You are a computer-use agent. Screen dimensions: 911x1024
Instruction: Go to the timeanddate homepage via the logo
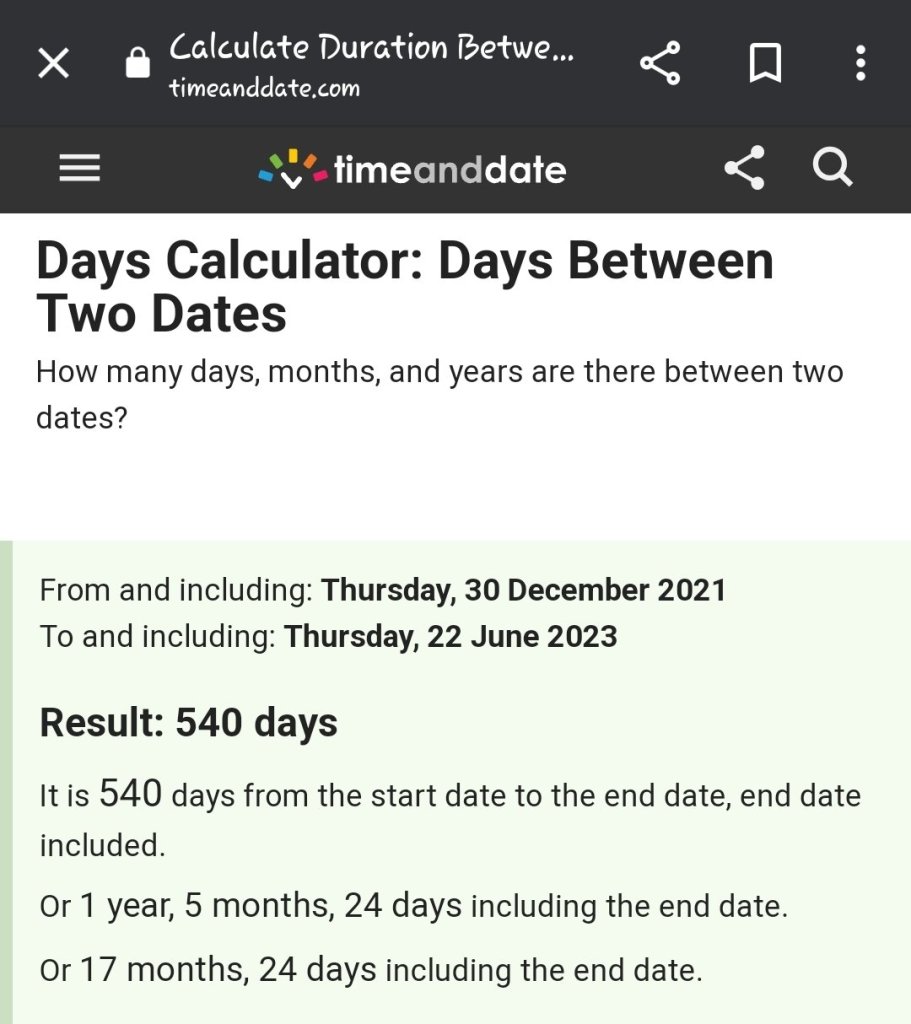coord(412,170)
